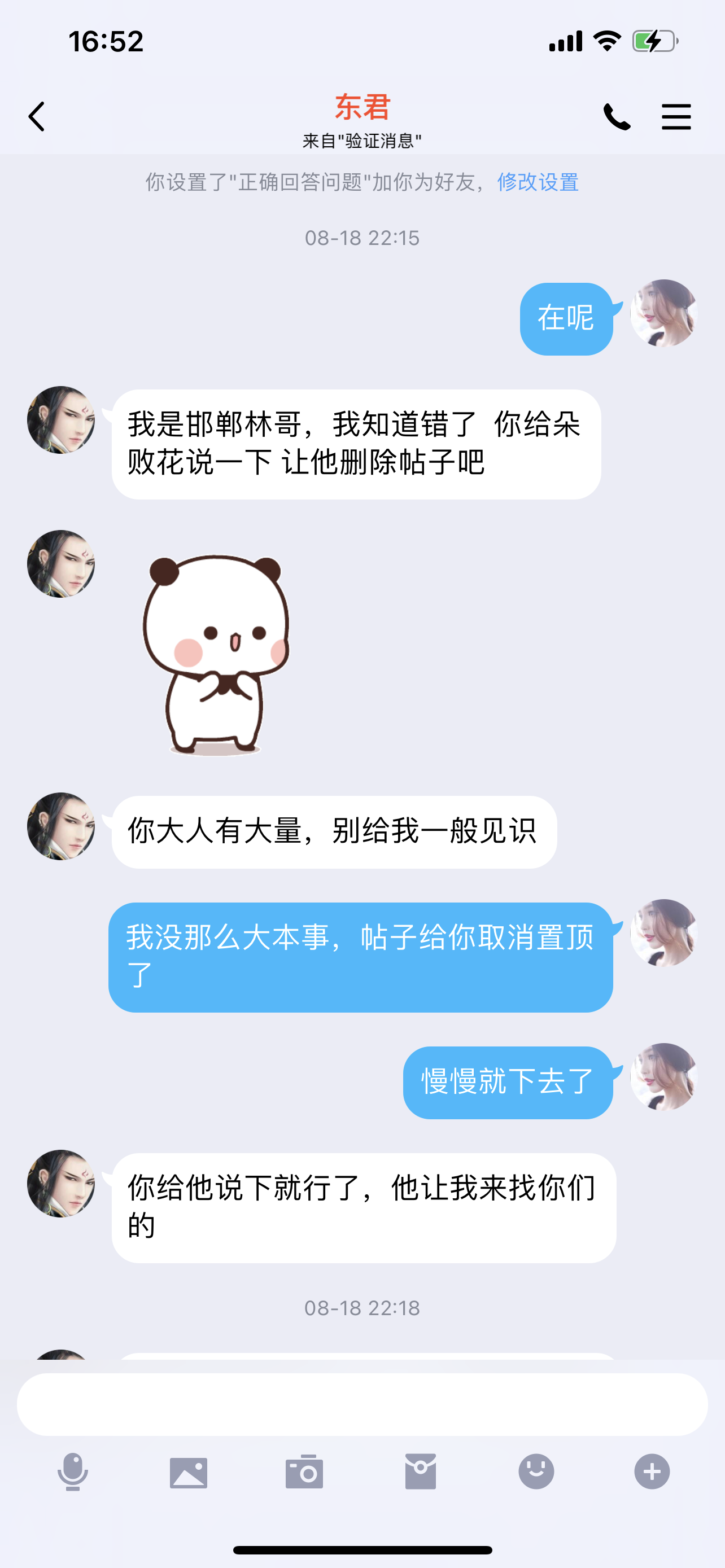This screenshot has height=1568, width=725.
Task: View the panda sticker message
Action: click(x=216, y=654)
